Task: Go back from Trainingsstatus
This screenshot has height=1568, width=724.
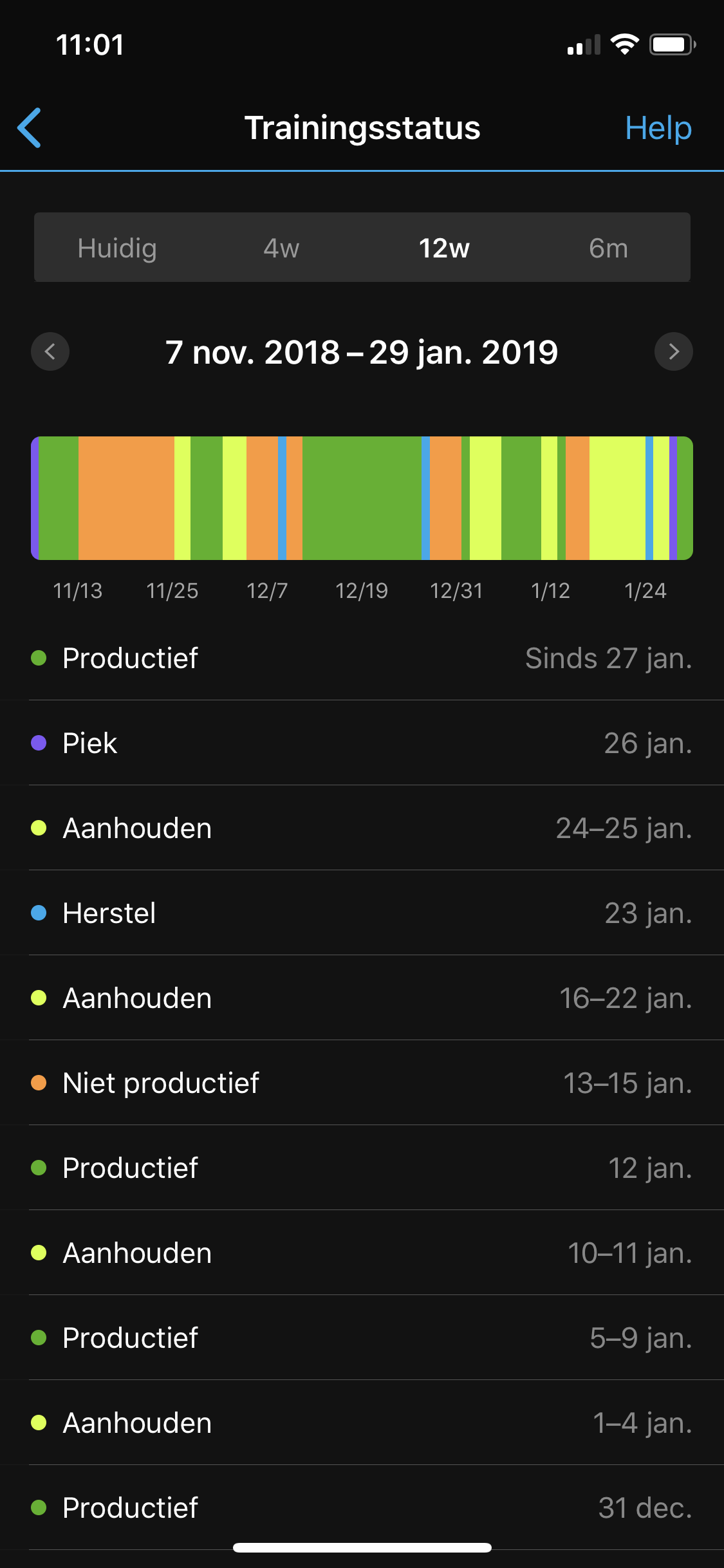Action: click(x=30, y=128)
